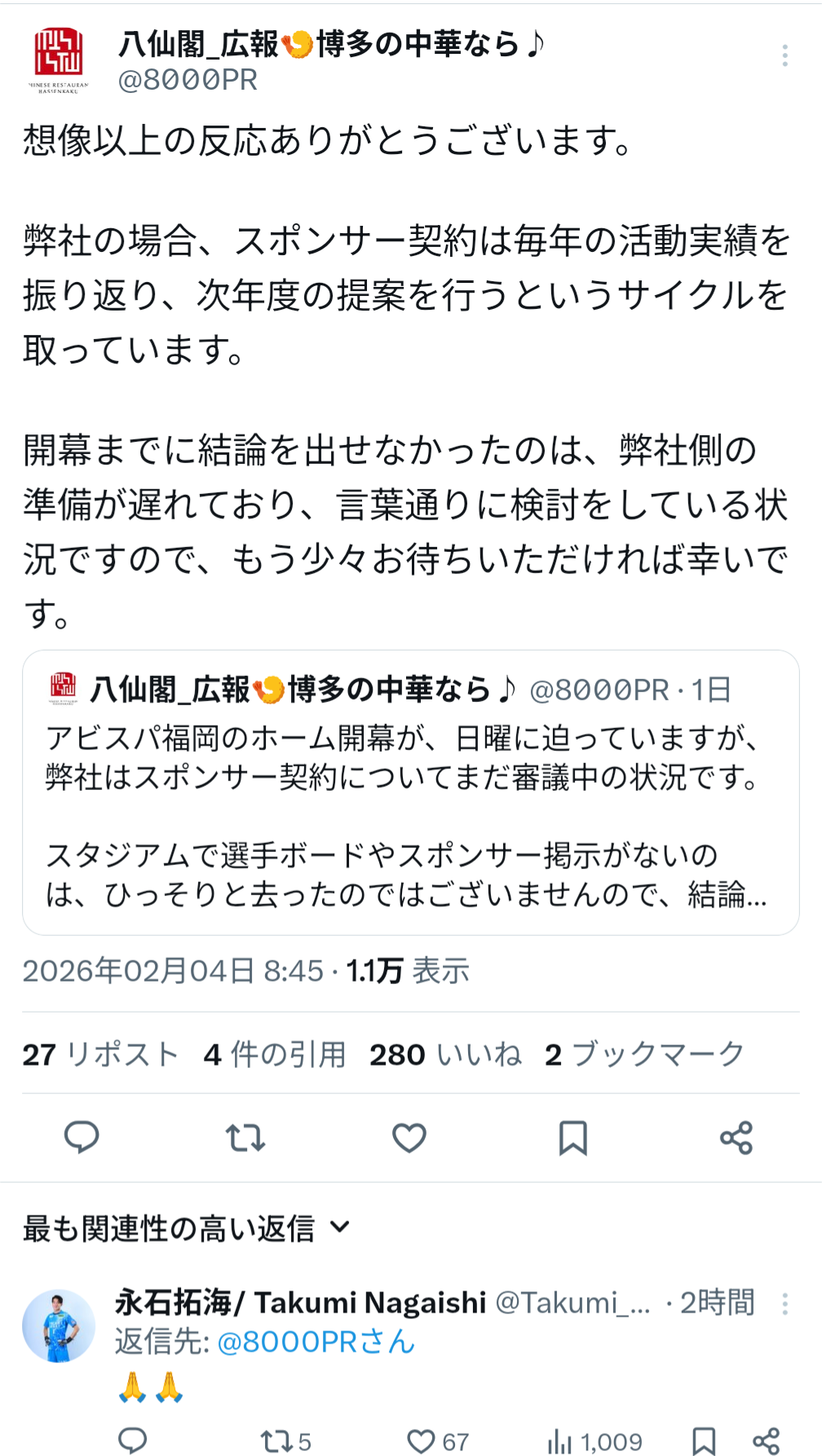Screen dimensions: 822x1456
Task: Open 永石拓海's profile picture
Action: 59,1326
